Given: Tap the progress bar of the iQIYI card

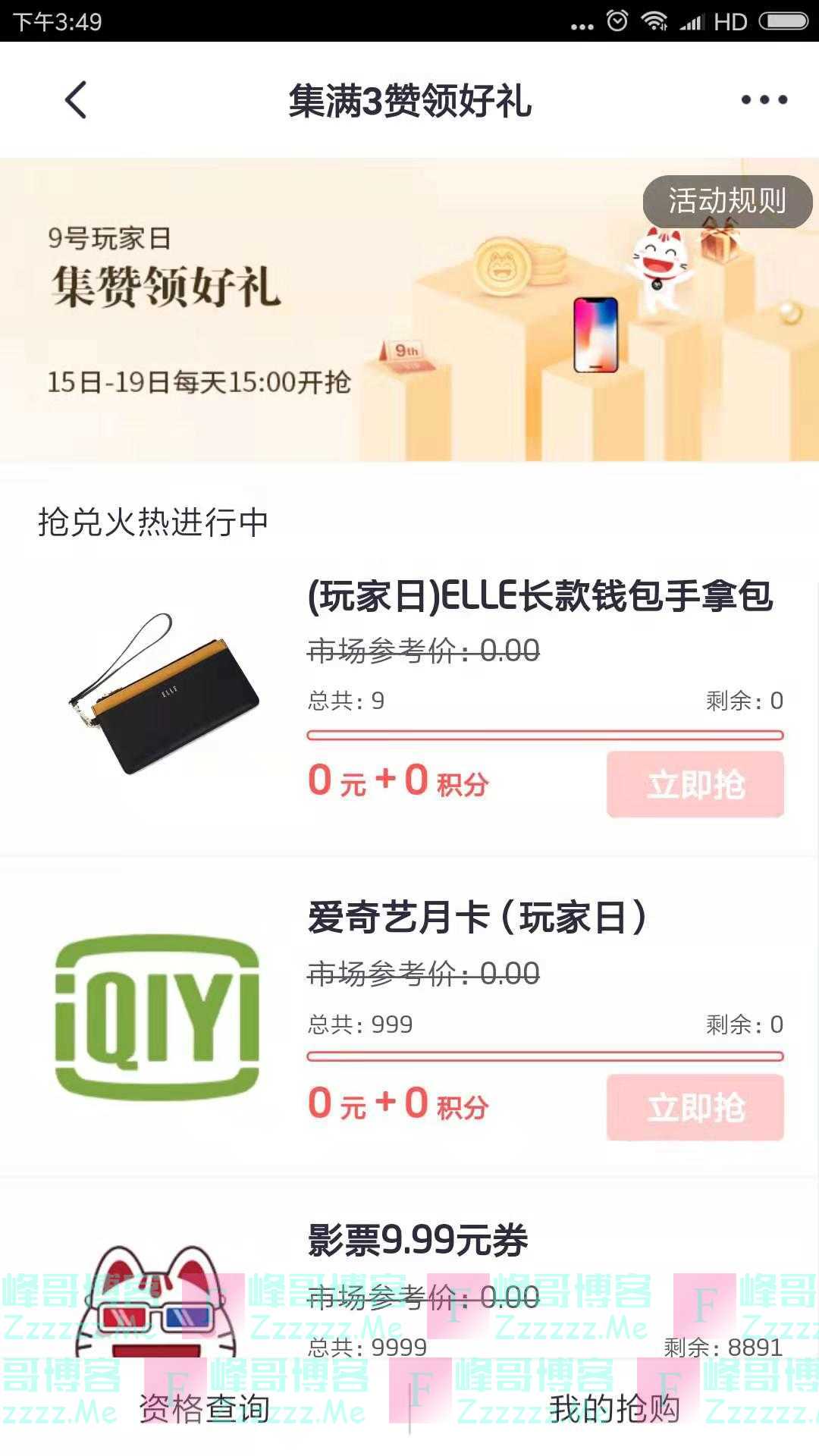Looking at the screenshot, I should coord(544,1053).
